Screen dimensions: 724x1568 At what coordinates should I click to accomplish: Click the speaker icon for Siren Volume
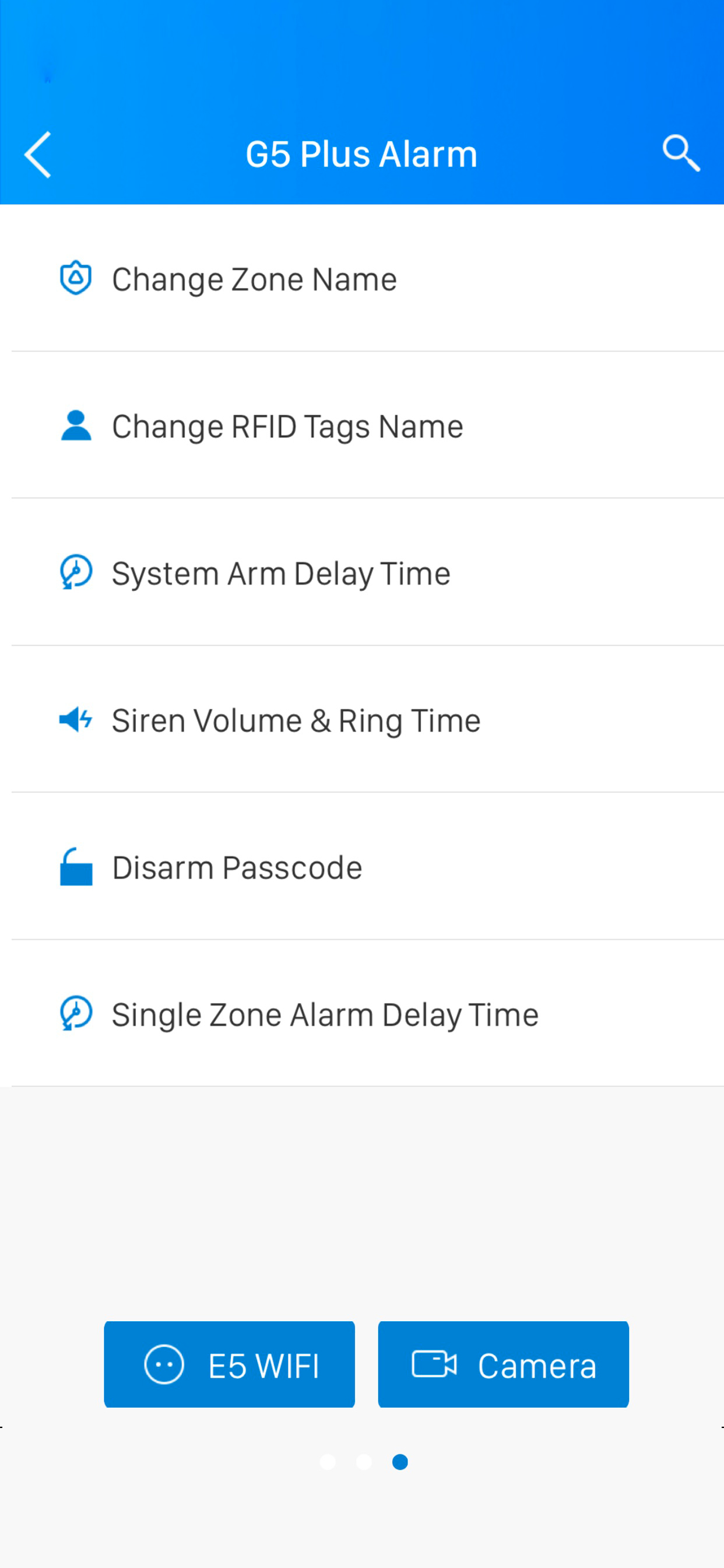75,719
